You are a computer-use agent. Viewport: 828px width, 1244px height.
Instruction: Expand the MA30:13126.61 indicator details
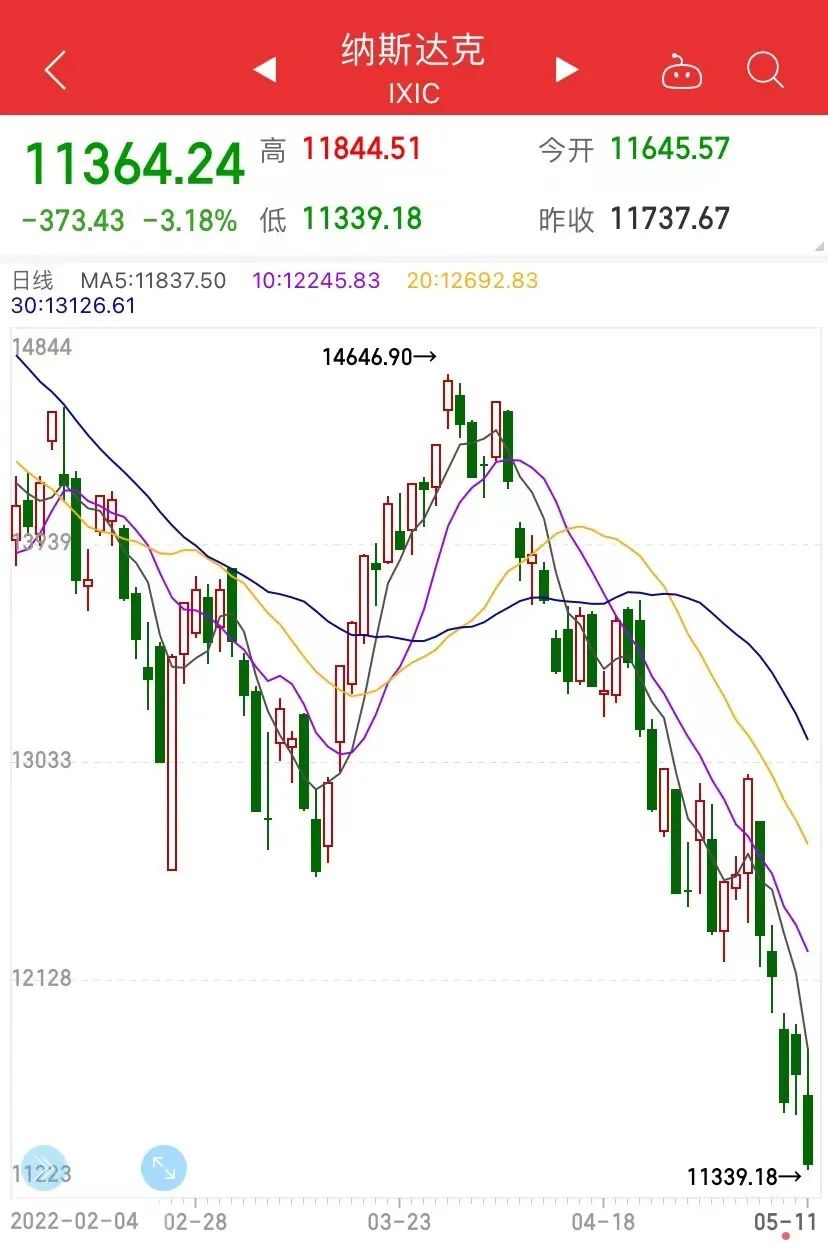(x=73, y=305)
